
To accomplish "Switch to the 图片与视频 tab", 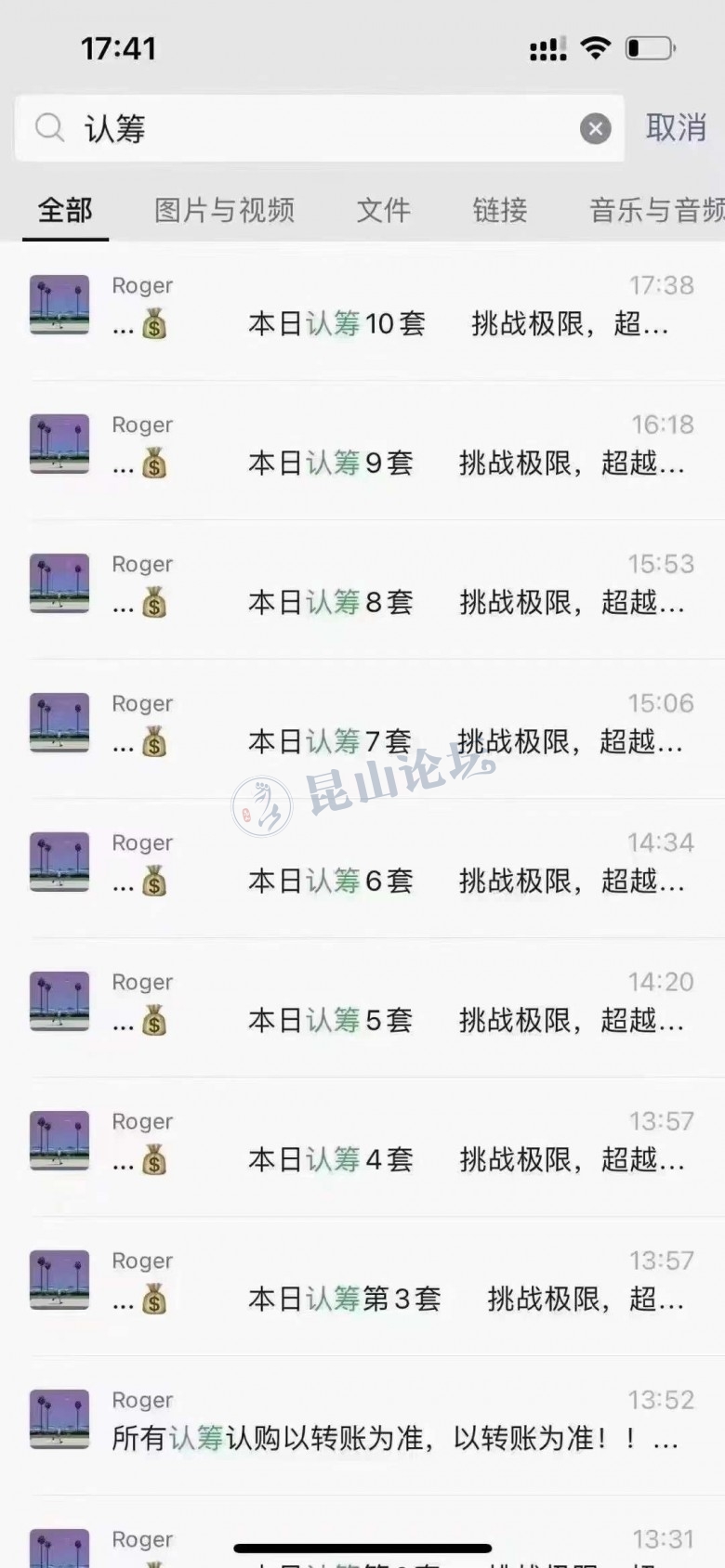I will (224, 211).
